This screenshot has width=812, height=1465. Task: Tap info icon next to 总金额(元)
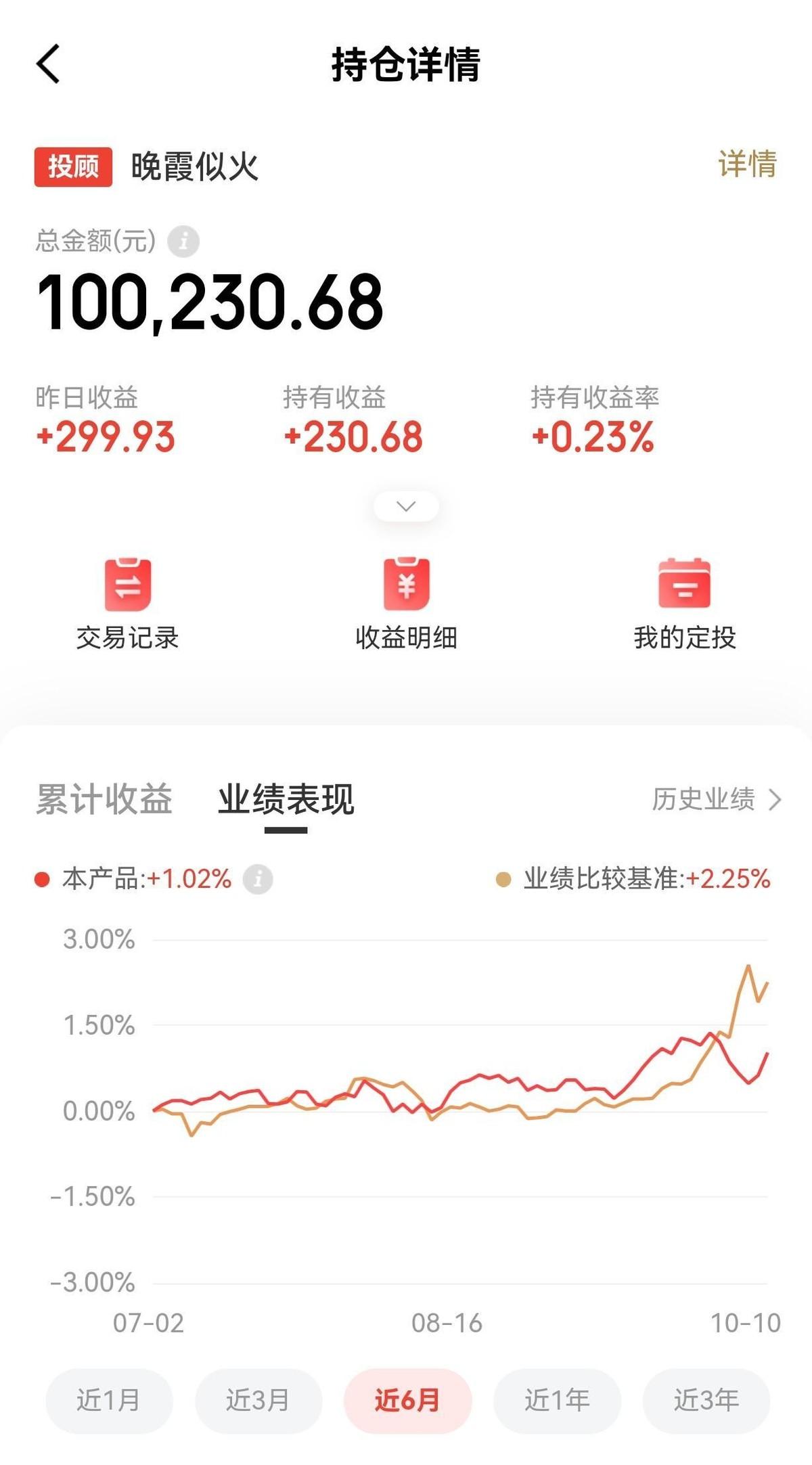183,241
